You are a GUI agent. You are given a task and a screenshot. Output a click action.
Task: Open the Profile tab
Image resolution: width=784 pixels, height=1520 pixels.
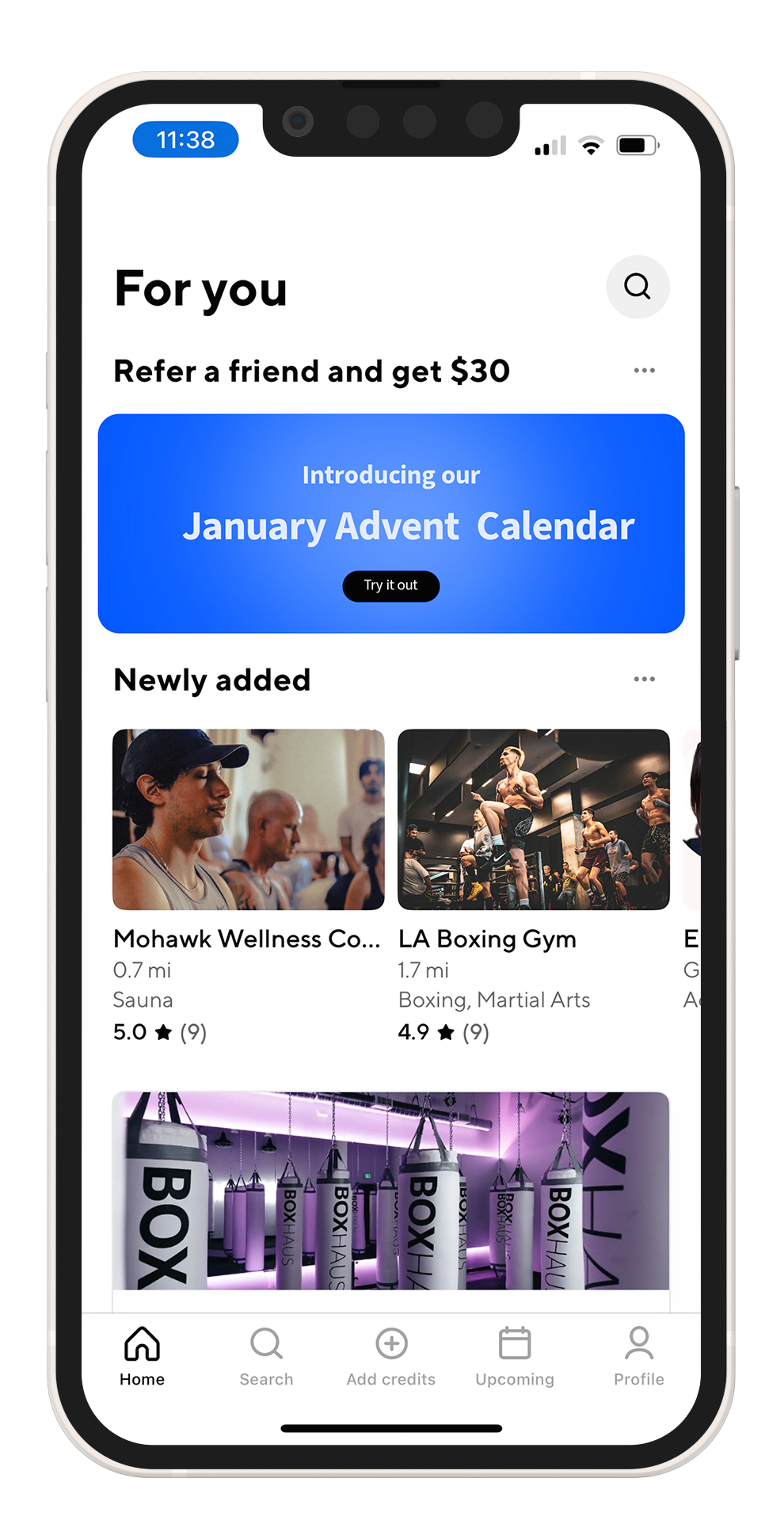pos(638,1356)
